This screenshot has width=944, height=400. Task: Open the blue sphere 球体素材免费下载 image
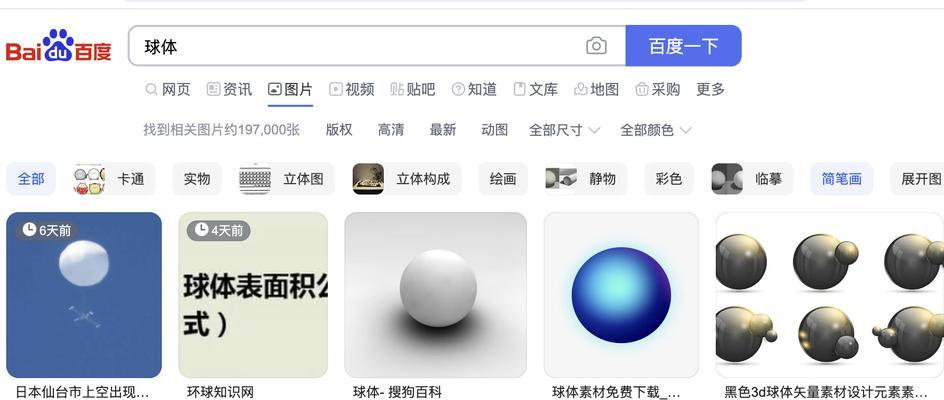(x=621, y=295)
